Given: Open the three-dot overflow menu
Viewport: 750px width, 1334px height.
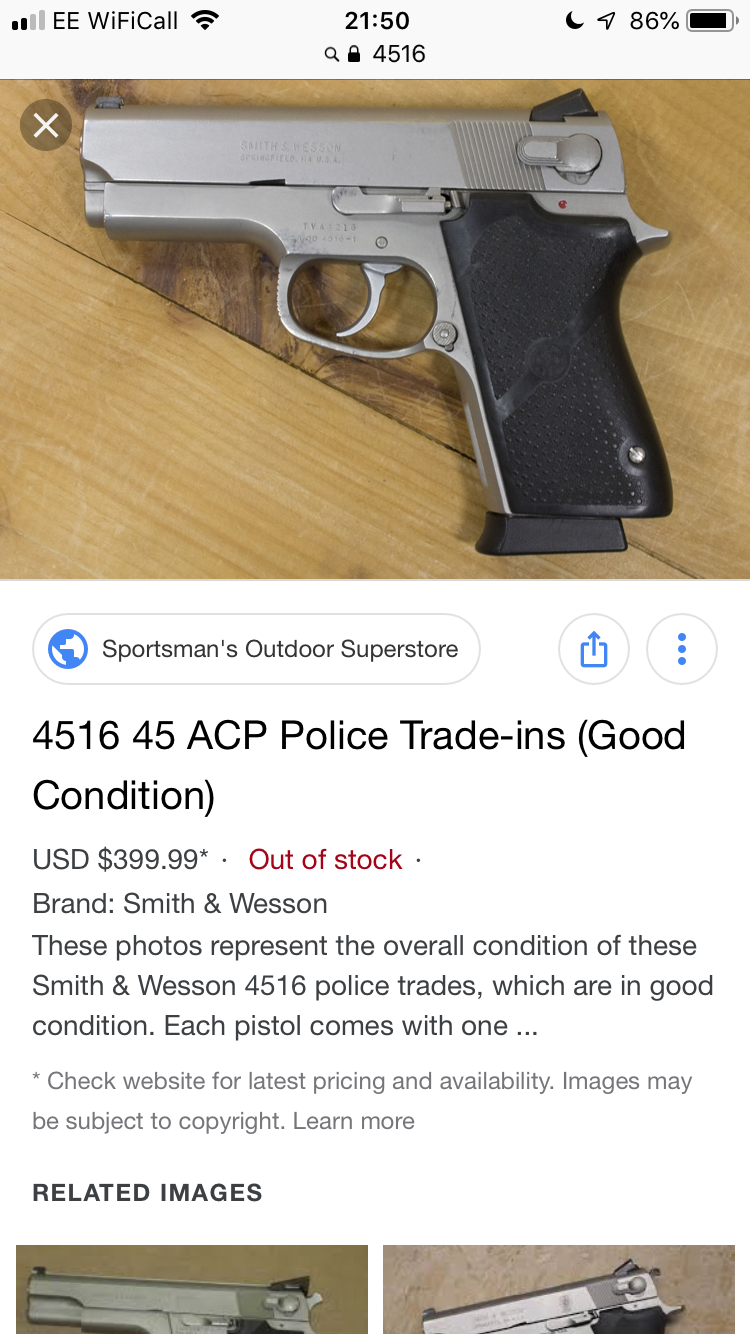Looking at the screenshot, I should [x=682, y=649].
